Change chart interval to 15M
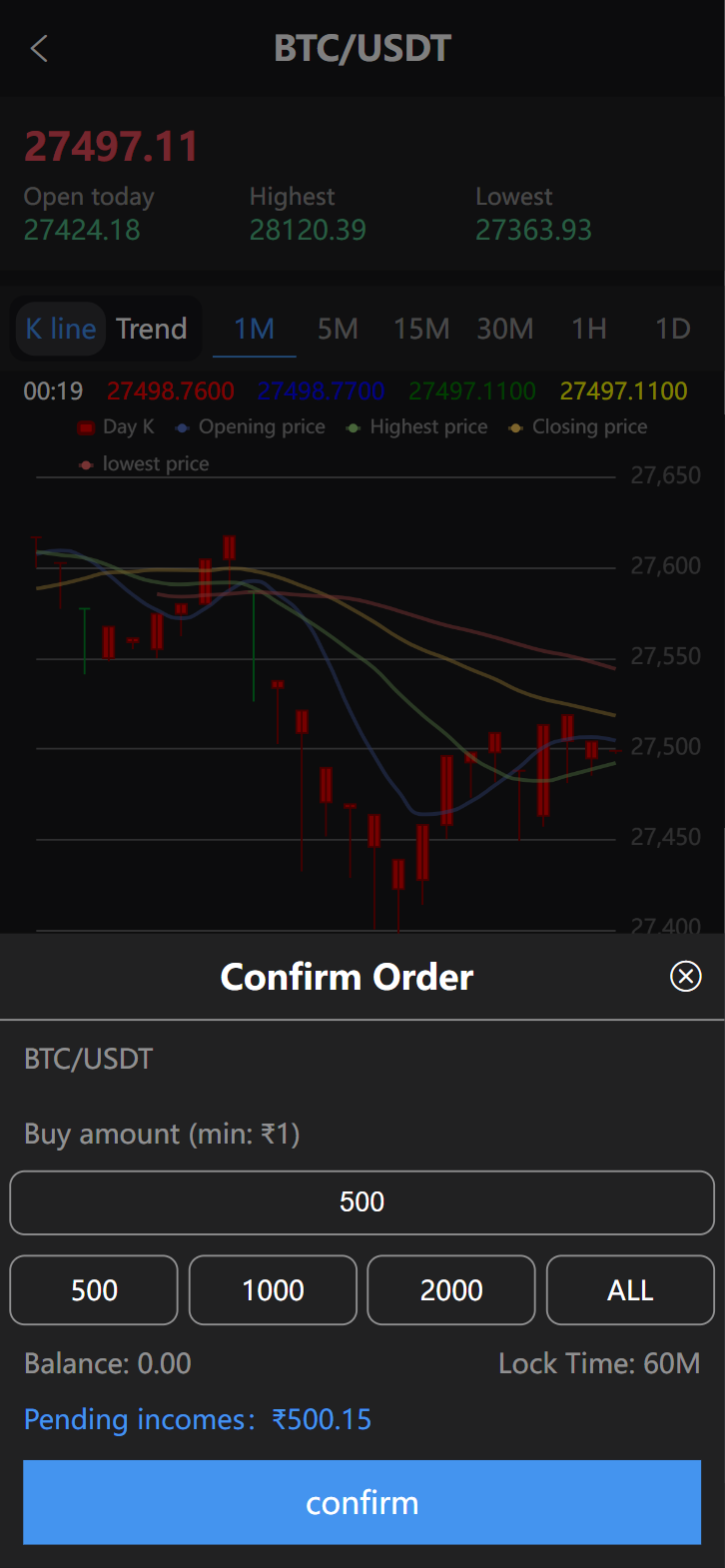The image size is (725, 1568). pyautogui.click(x=421, y=329)
